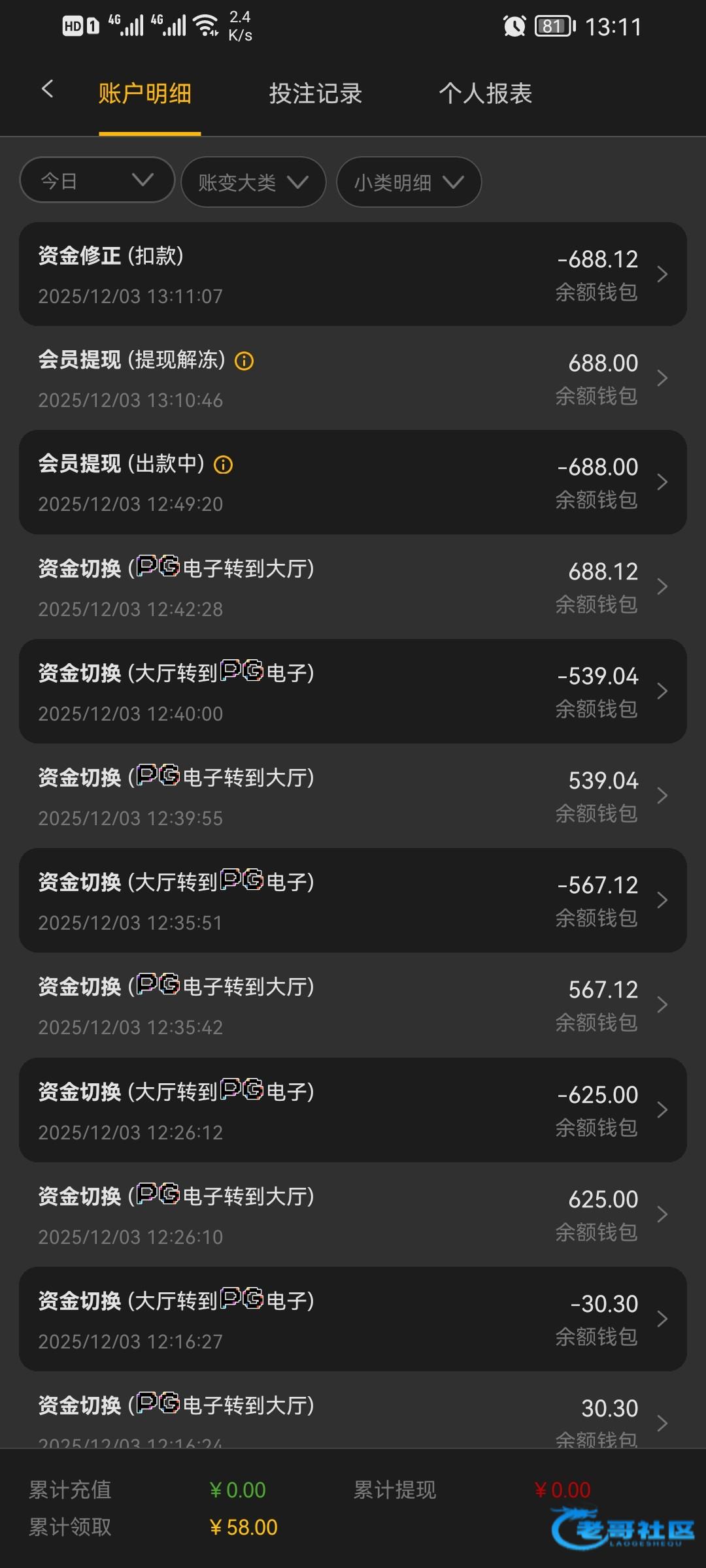Open the 会员提现 (提现解冻) 688.00 record
This screenshot has height=1568, width=706.
click(x=353, y=378)
